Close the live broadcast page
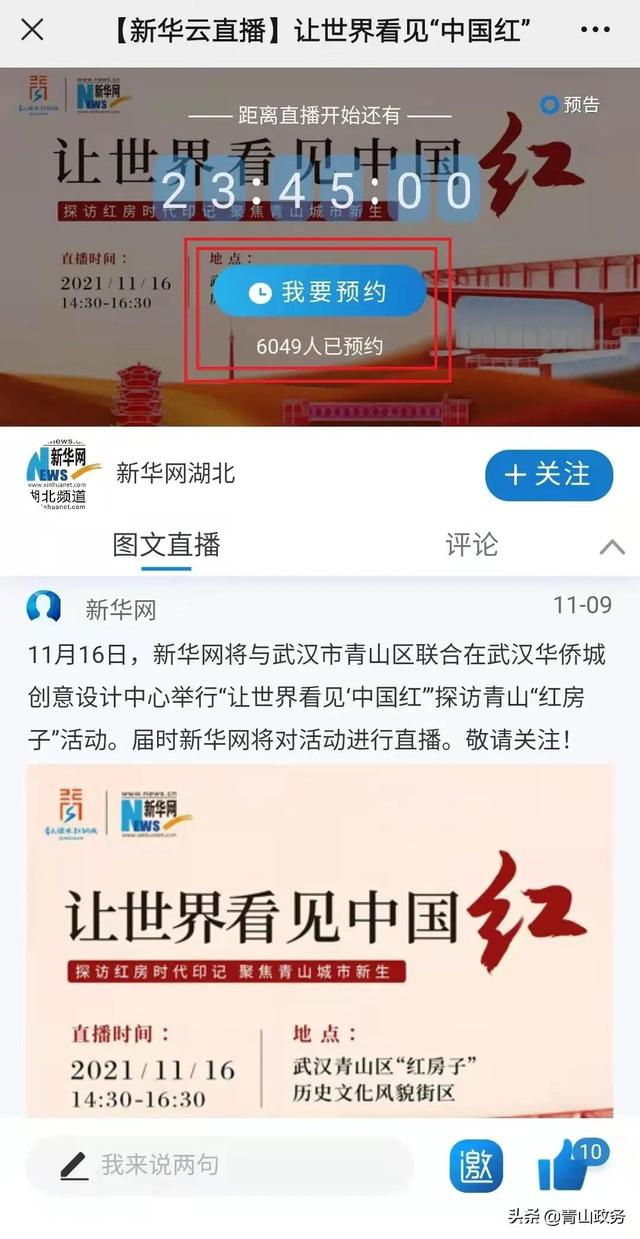 (32, 30)
